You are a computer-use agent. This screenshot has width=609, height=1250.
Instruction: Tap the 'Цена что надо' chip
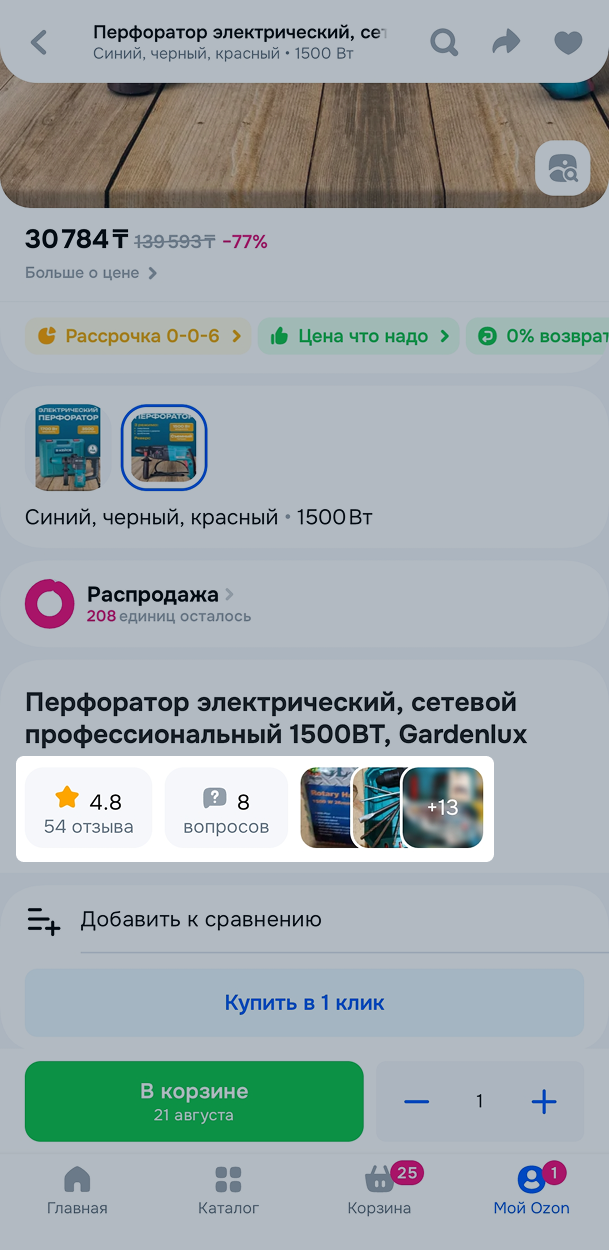[359, 336]
